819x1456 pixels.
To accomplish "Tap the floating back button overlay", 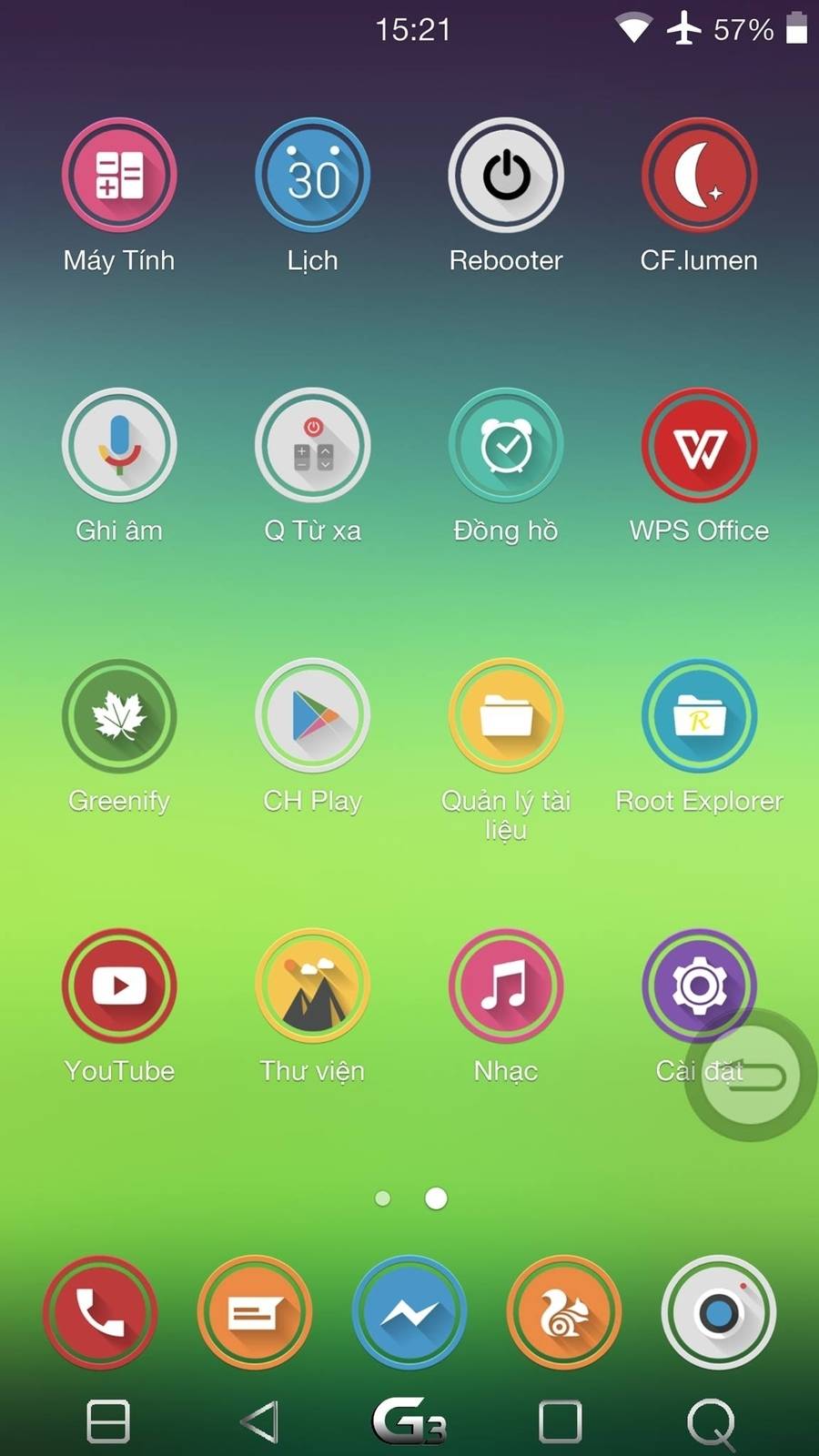I will [752, 1076].
